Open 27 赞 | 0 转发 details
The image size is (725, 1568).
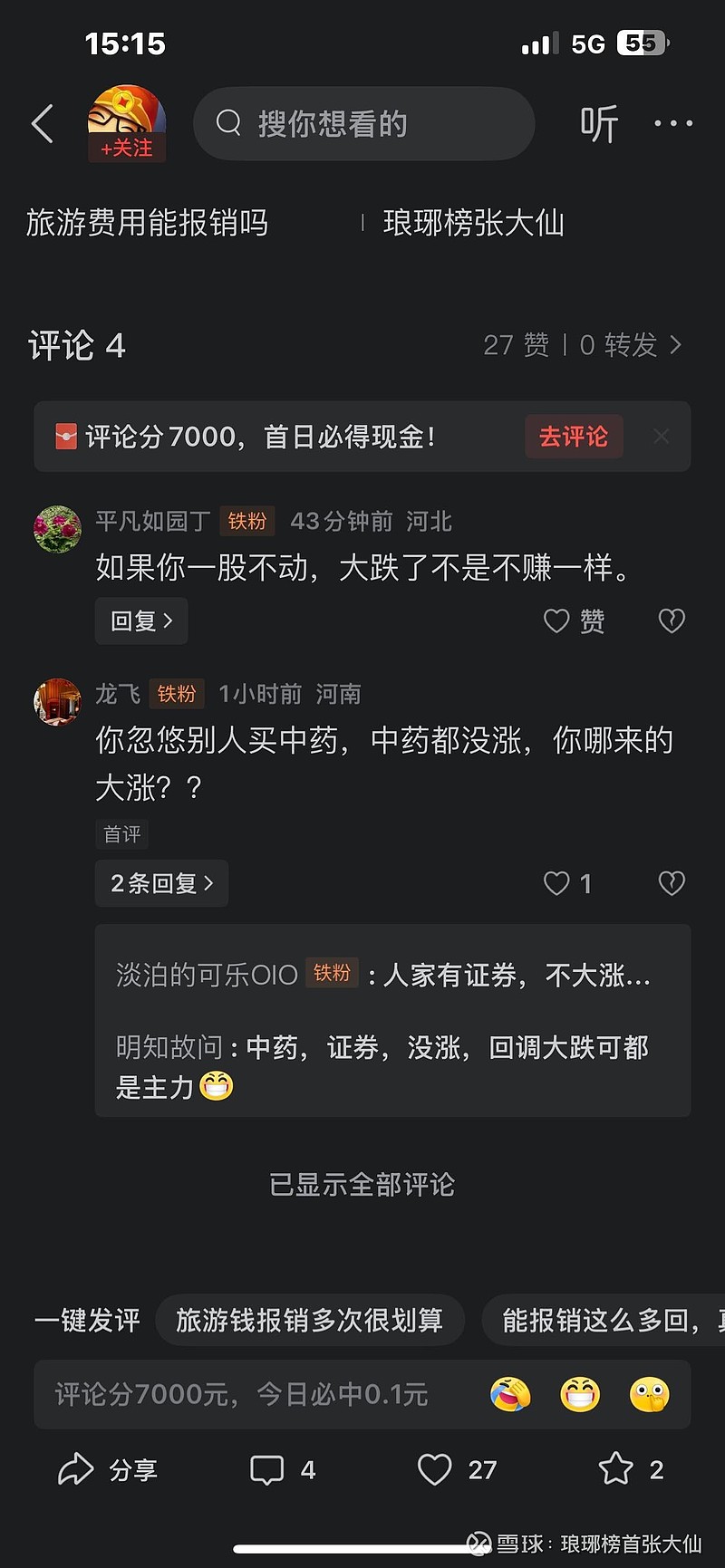582,345
